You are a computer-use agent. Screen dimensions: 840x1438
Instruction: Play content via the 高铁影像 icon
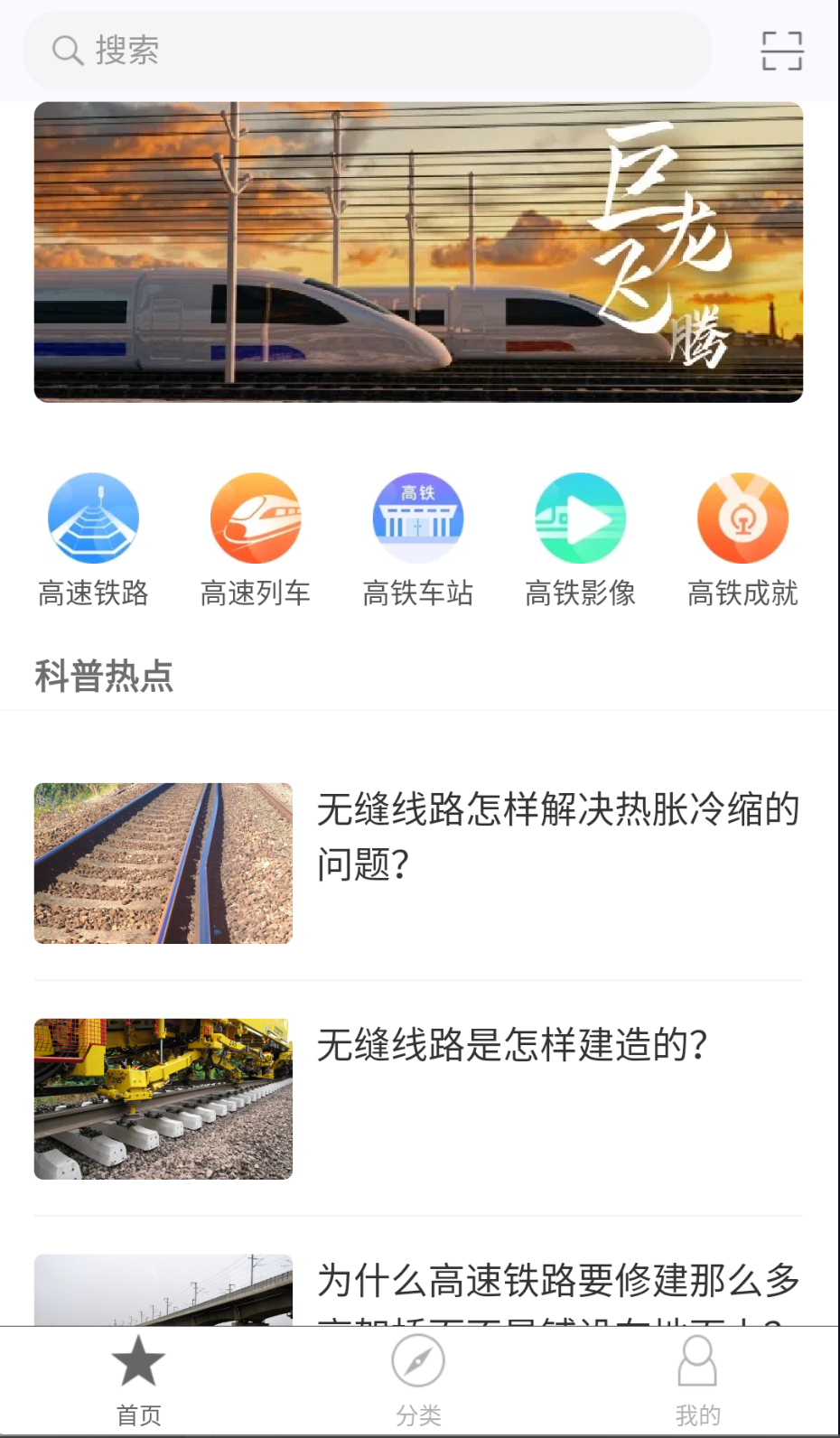(580, 518)
